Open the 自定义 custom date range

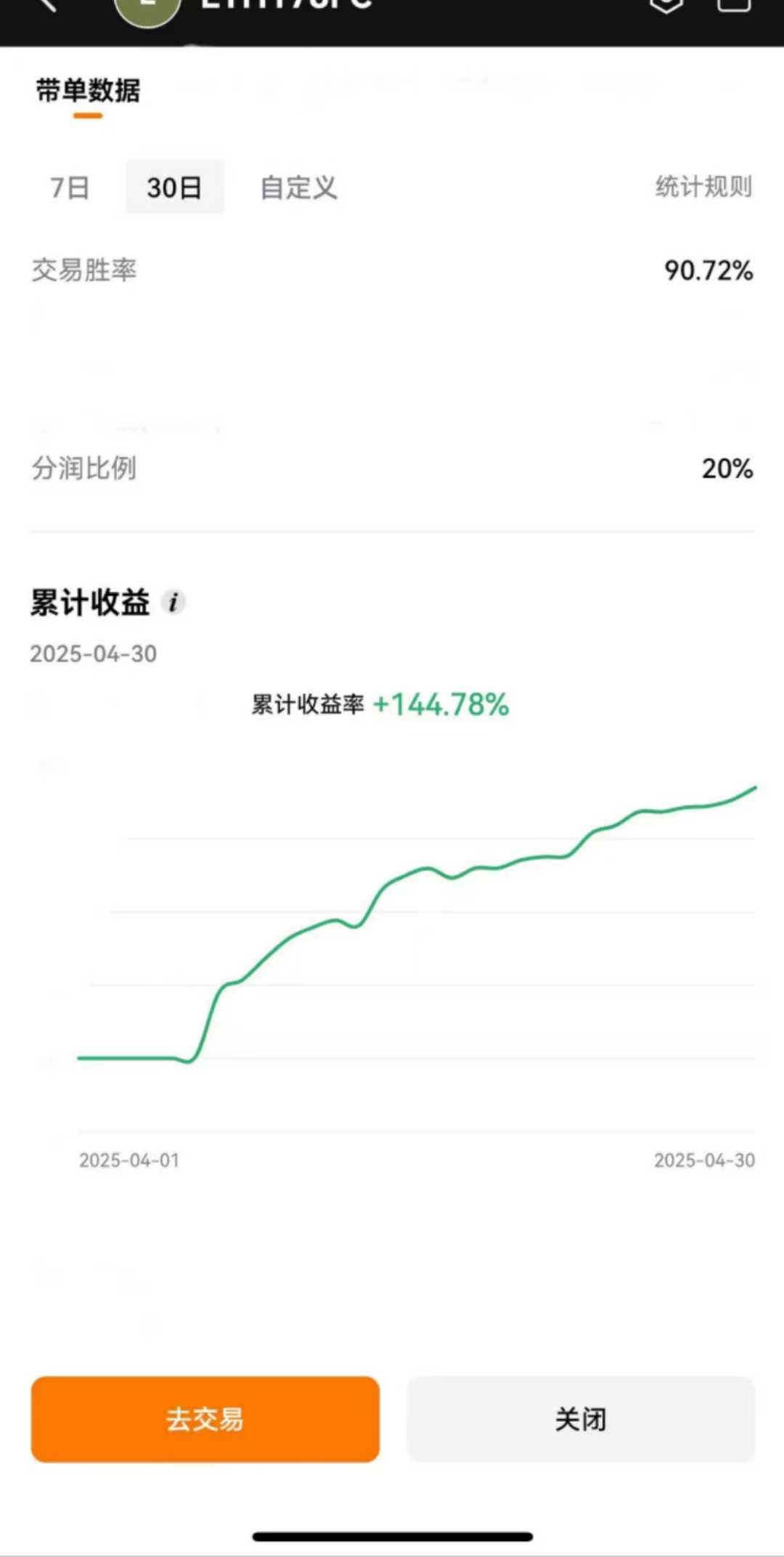[x=298, y=187]
